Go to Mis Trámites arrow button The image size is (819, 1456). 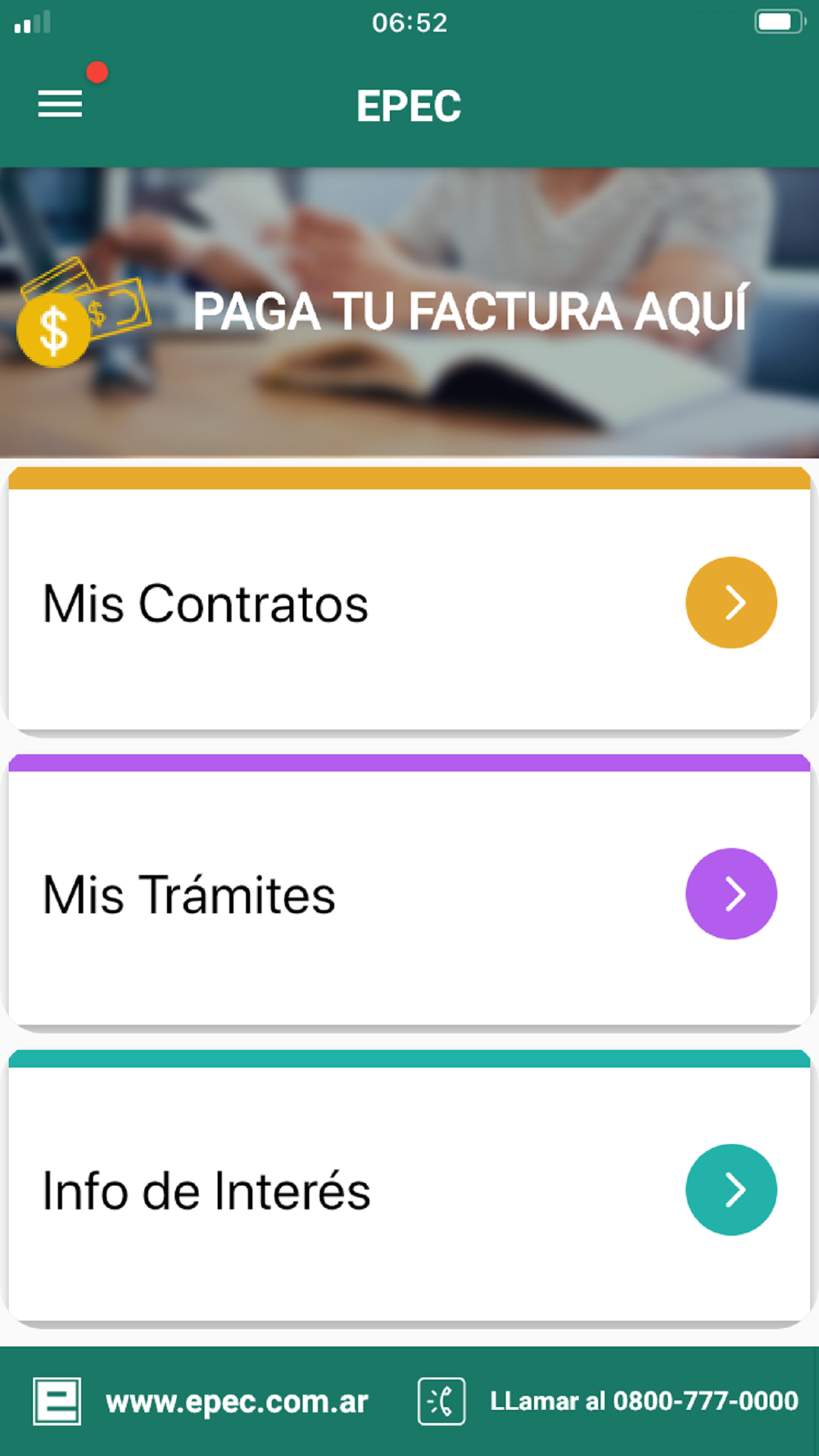coord(731,893)
